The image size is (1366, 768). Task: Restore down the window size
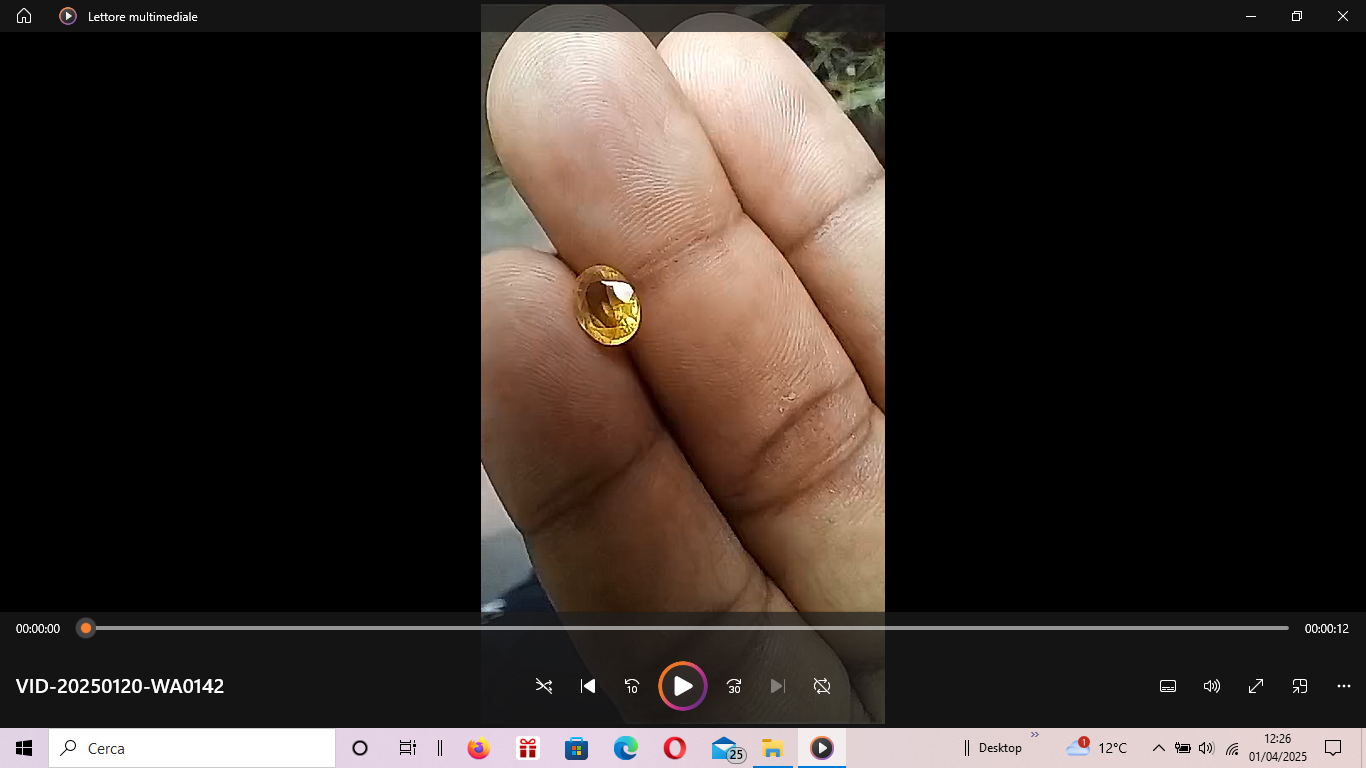click(1297, 16)
